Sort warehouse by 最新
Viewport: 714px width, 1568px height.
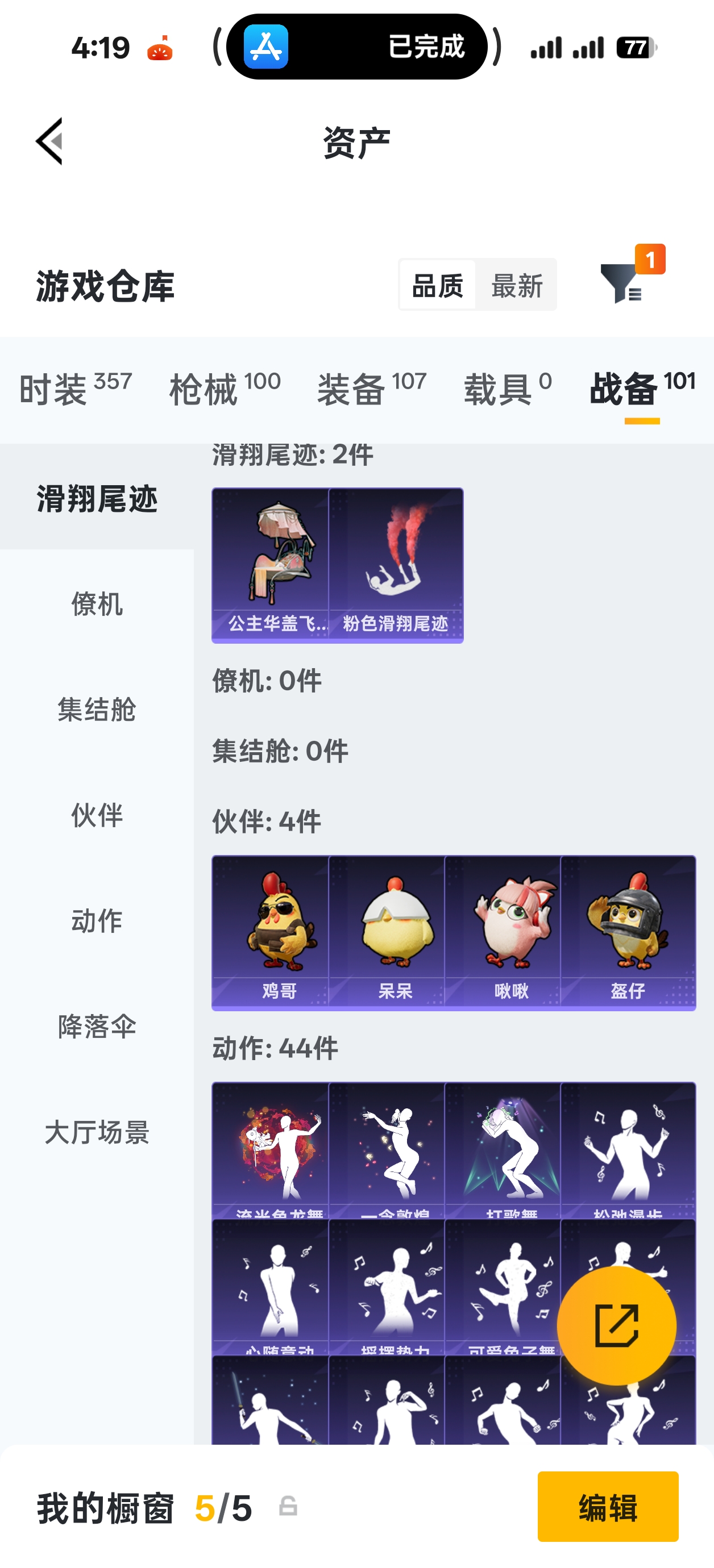(x=517, y=285)
